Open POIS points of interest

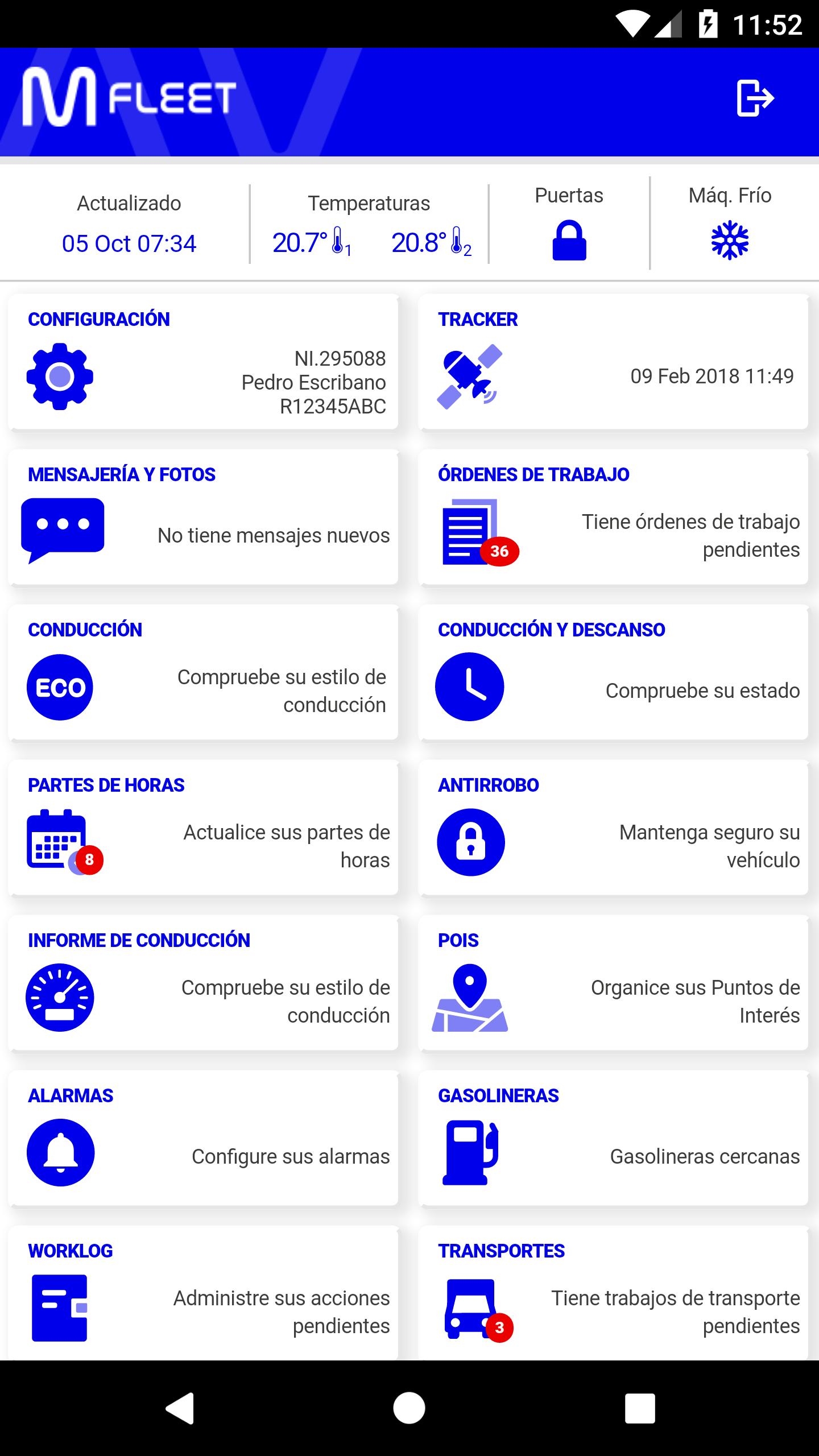613,983
